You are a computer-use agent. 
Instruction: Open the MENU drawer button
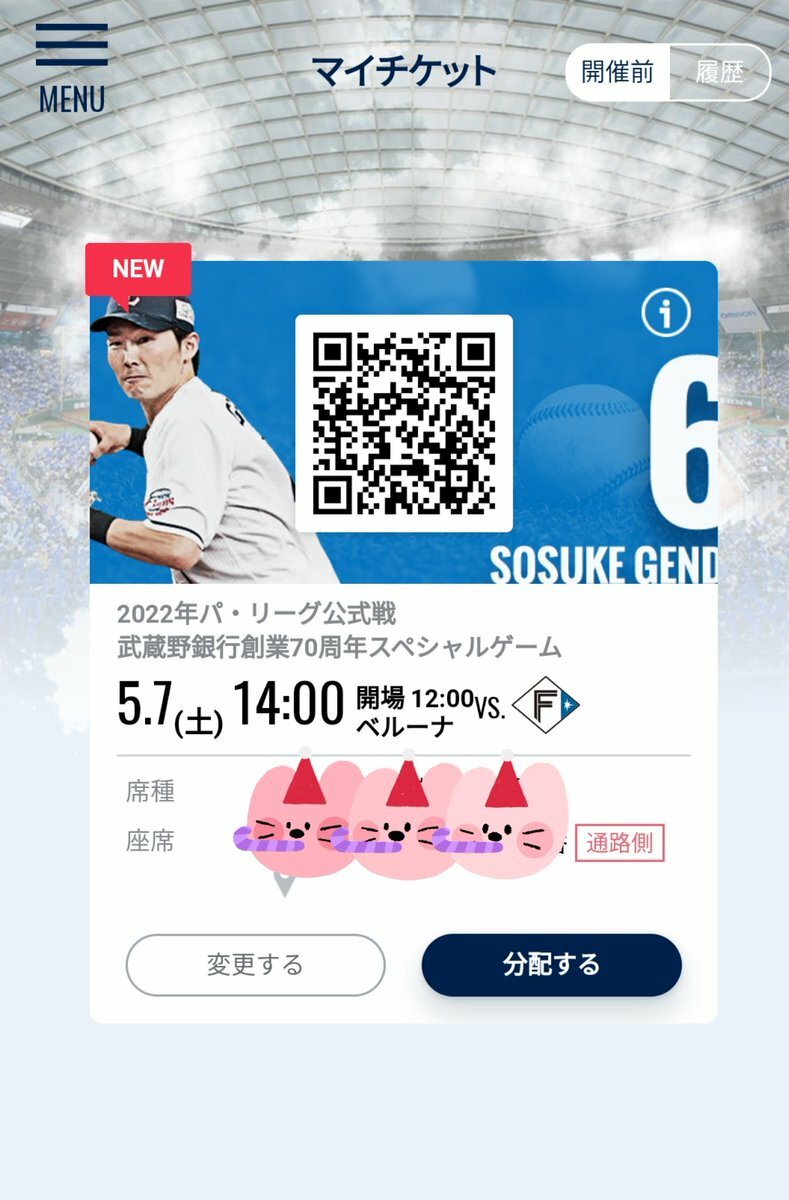(71, 66)
